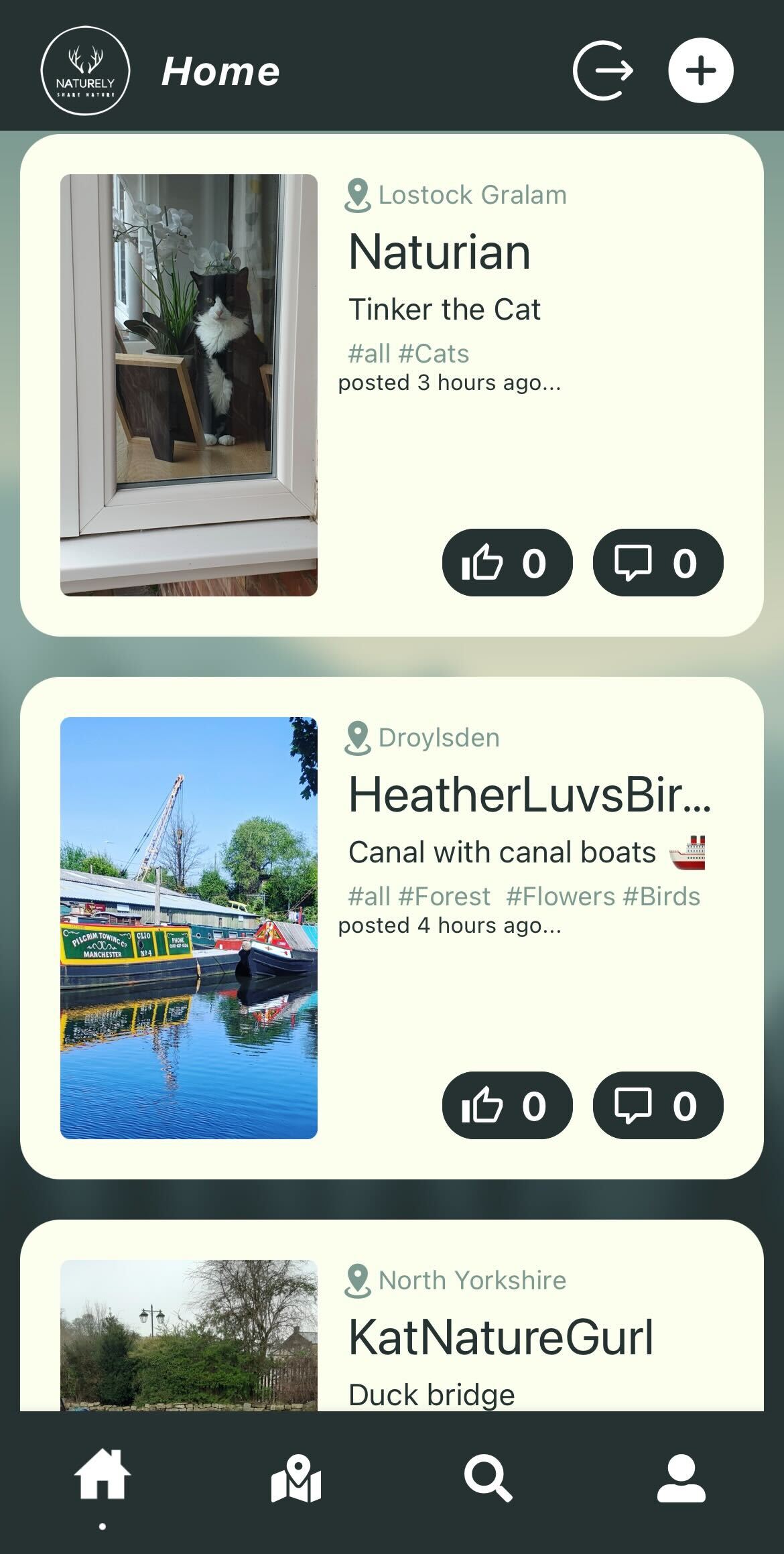Create a new post with plus button

701,70
